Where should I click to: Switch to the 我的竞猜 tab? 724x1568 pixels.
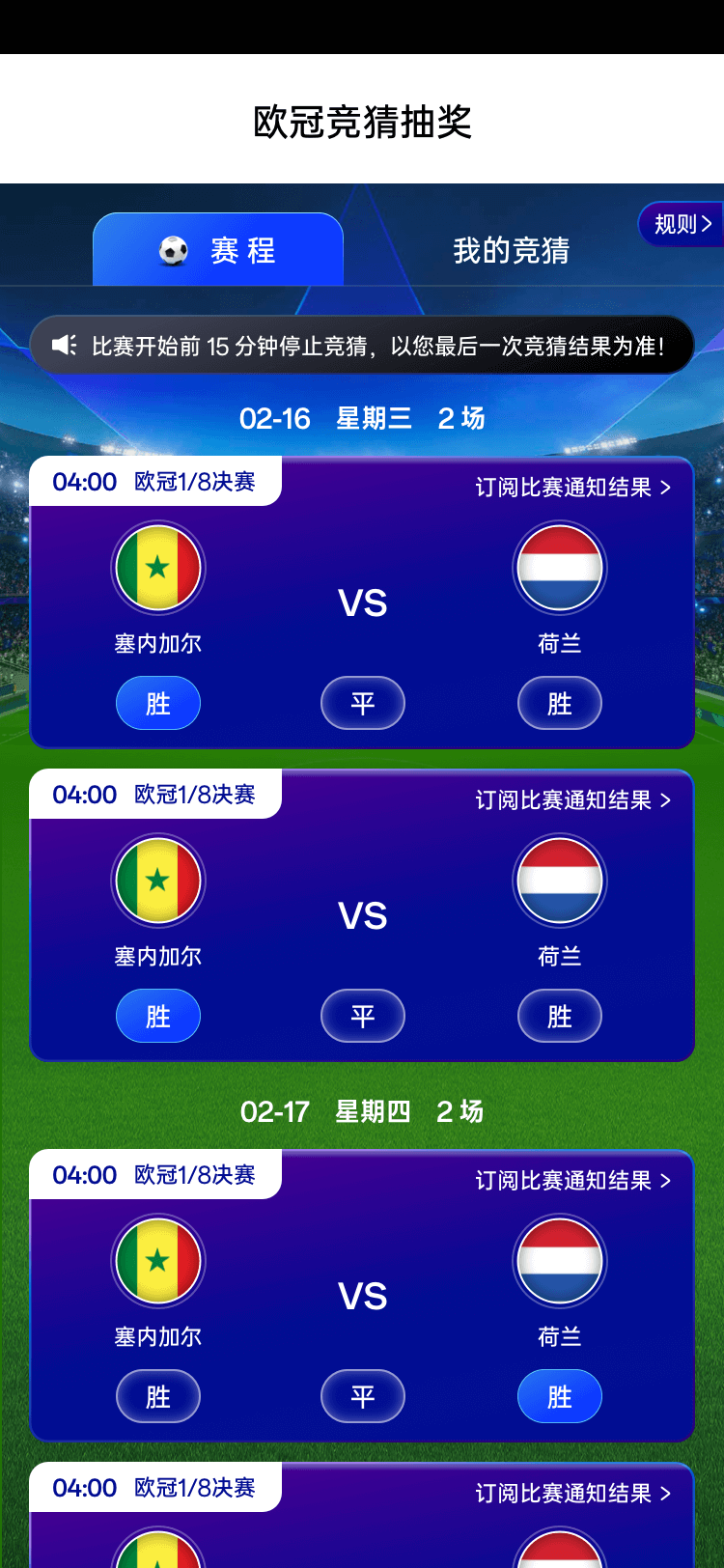(511, 251)
